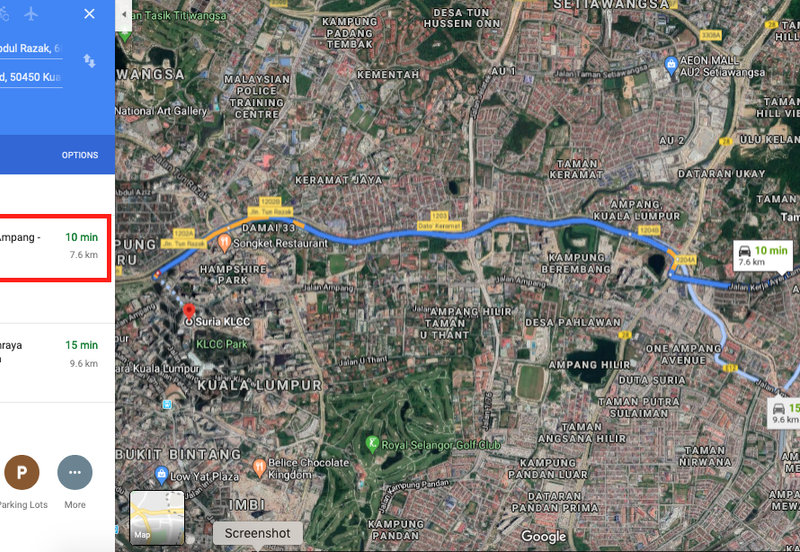Image resolution: width=800 pixels, height=552 pixels.
Task: Open Suria KLCC map pin
Action: pyautogui.click(x=189, y=312)
